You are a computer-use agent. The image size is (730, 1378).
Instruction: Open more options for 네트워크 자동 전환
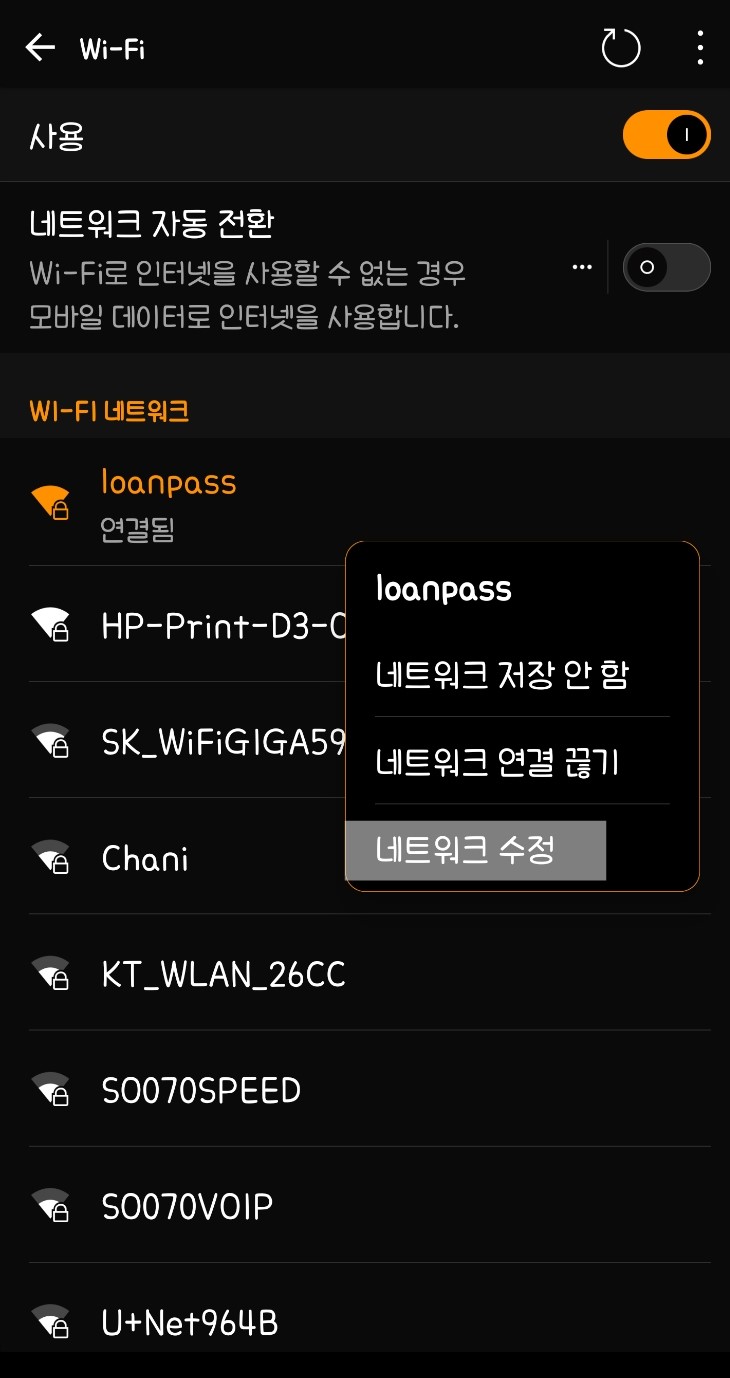coord(582,267)
